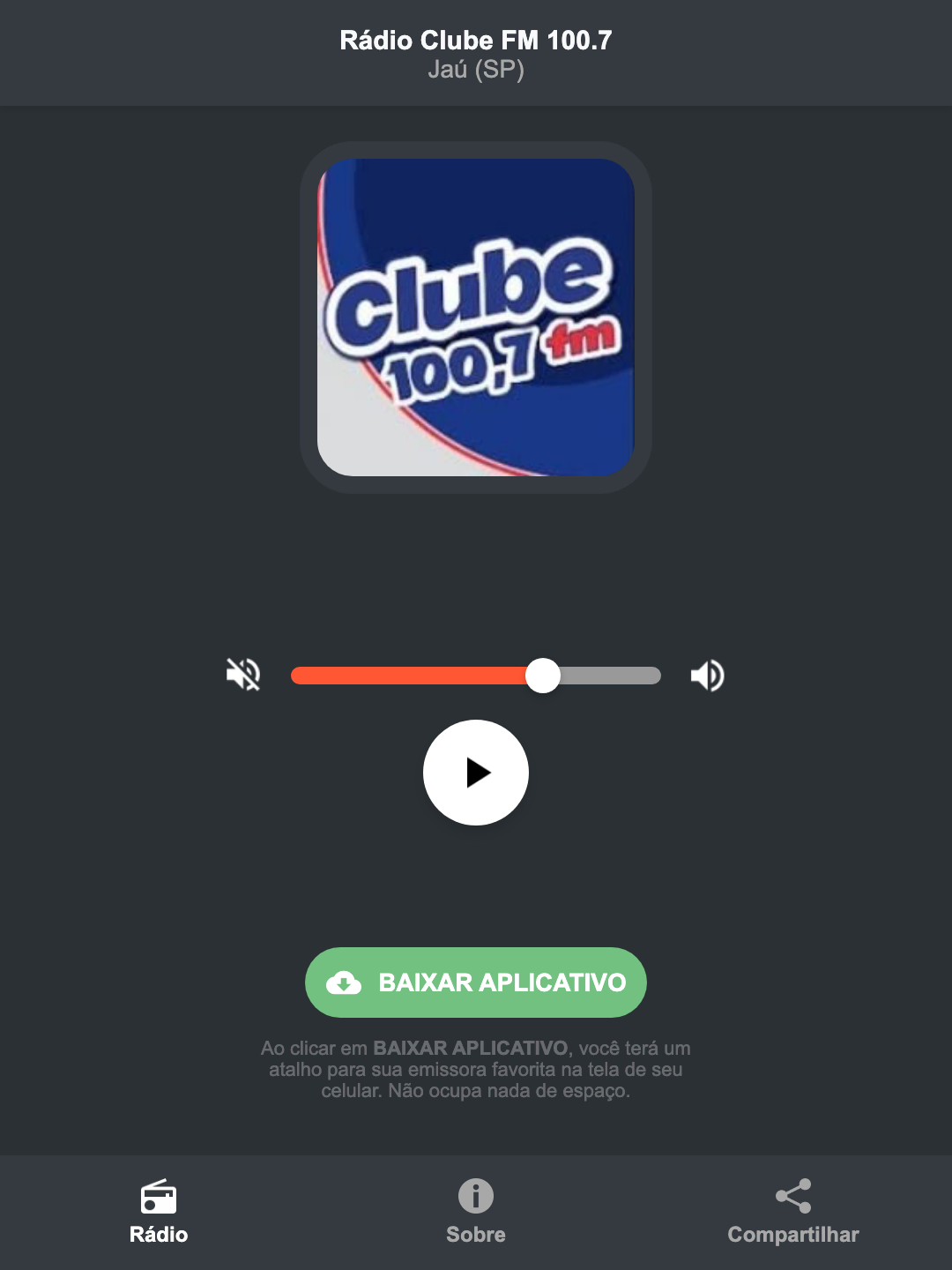
Task: Click the red filled portion of volume bar
Action: [x=414, y=675]
